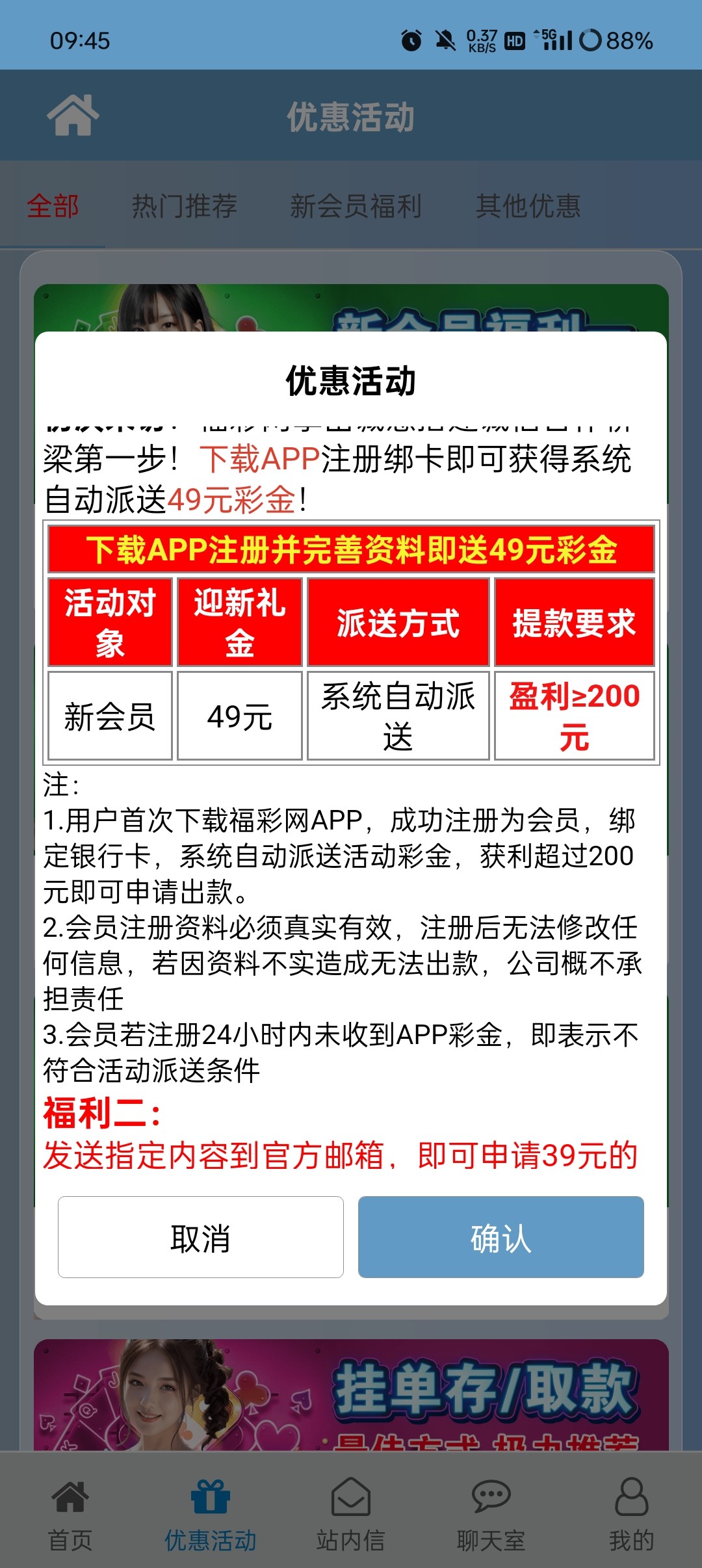Viewport: 702px width, 1568px height.
Task: Switch to the 热门推荐 tab
Action: [x=186, y=205]
